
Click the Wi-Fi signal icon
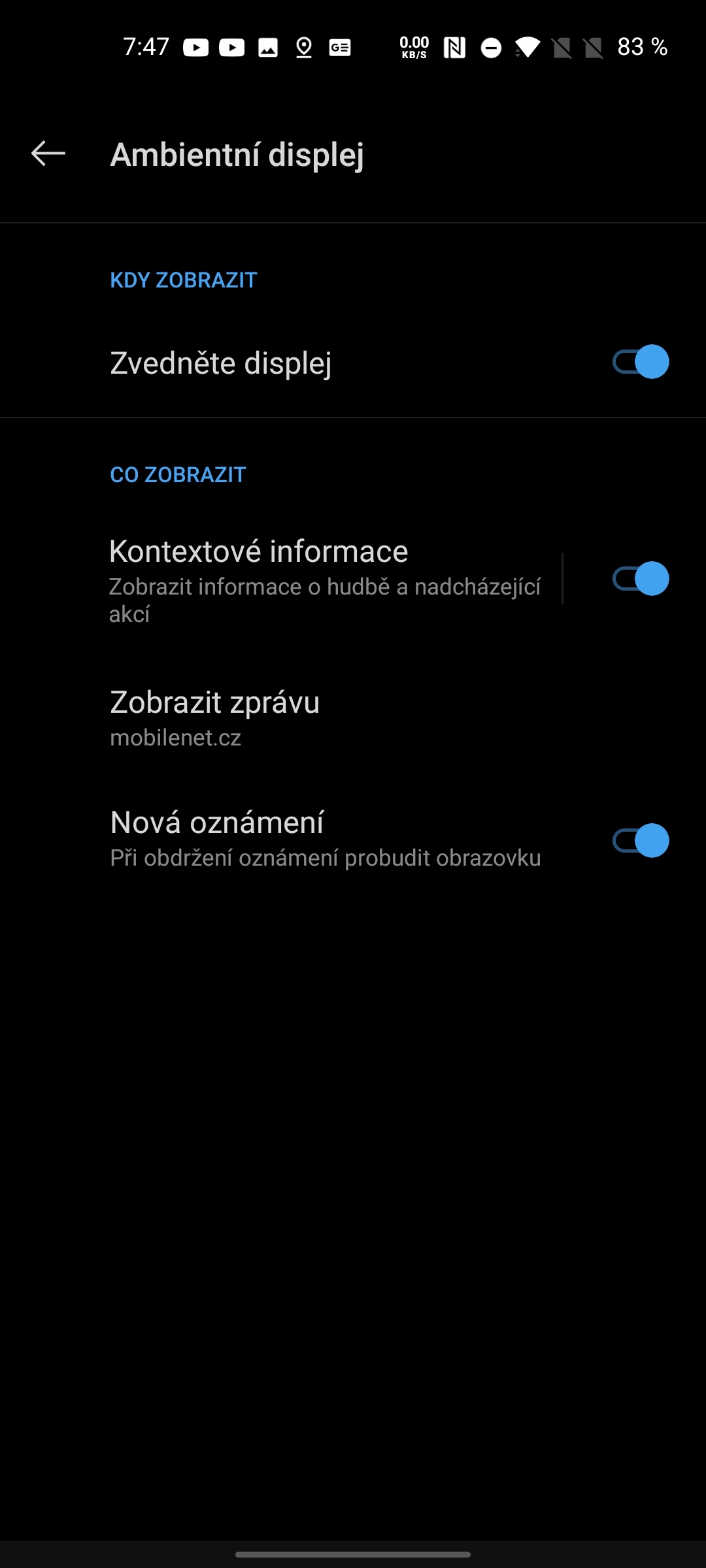point(528,47)
